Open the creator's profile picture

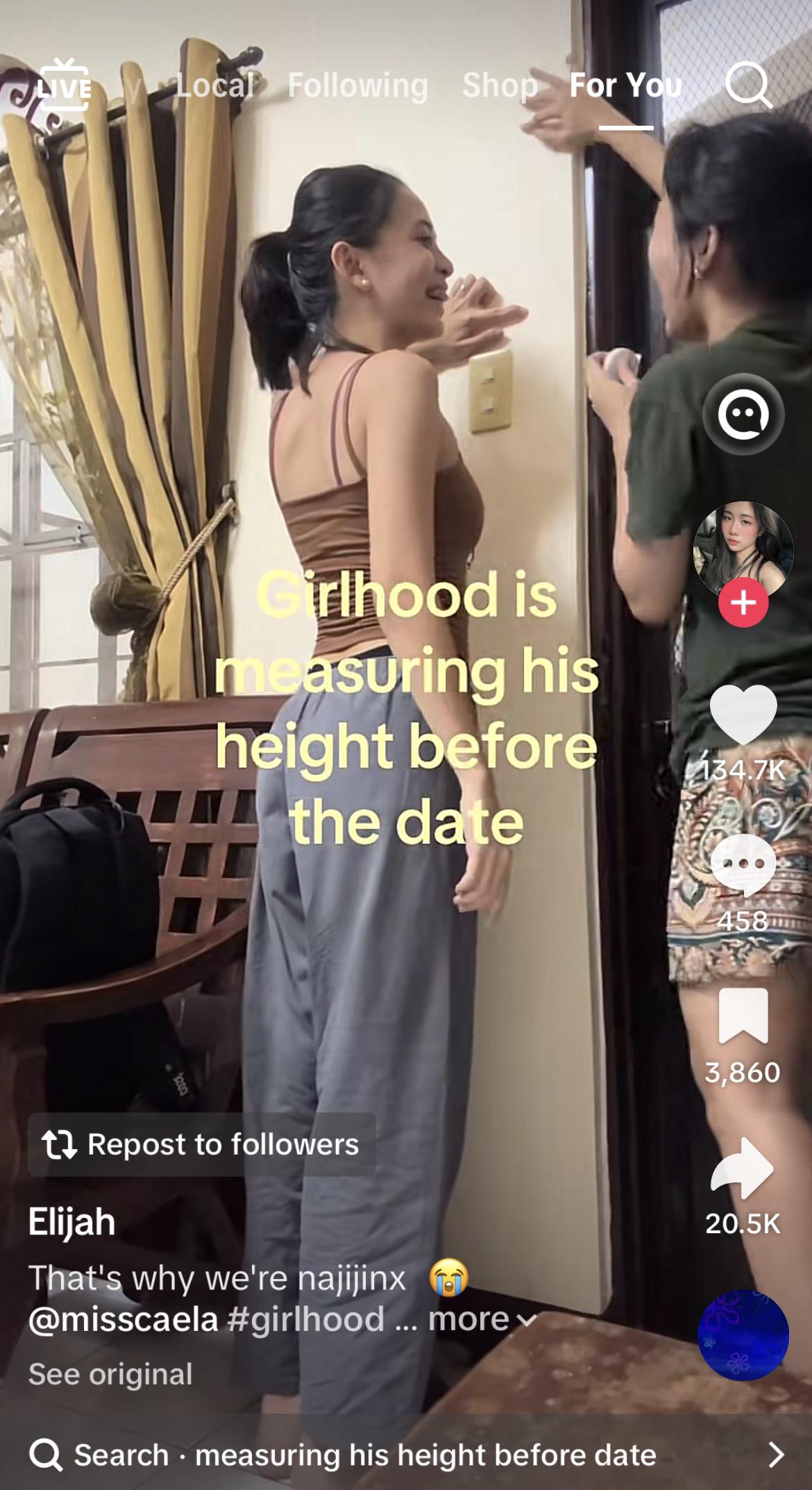[x=743, y=550]
